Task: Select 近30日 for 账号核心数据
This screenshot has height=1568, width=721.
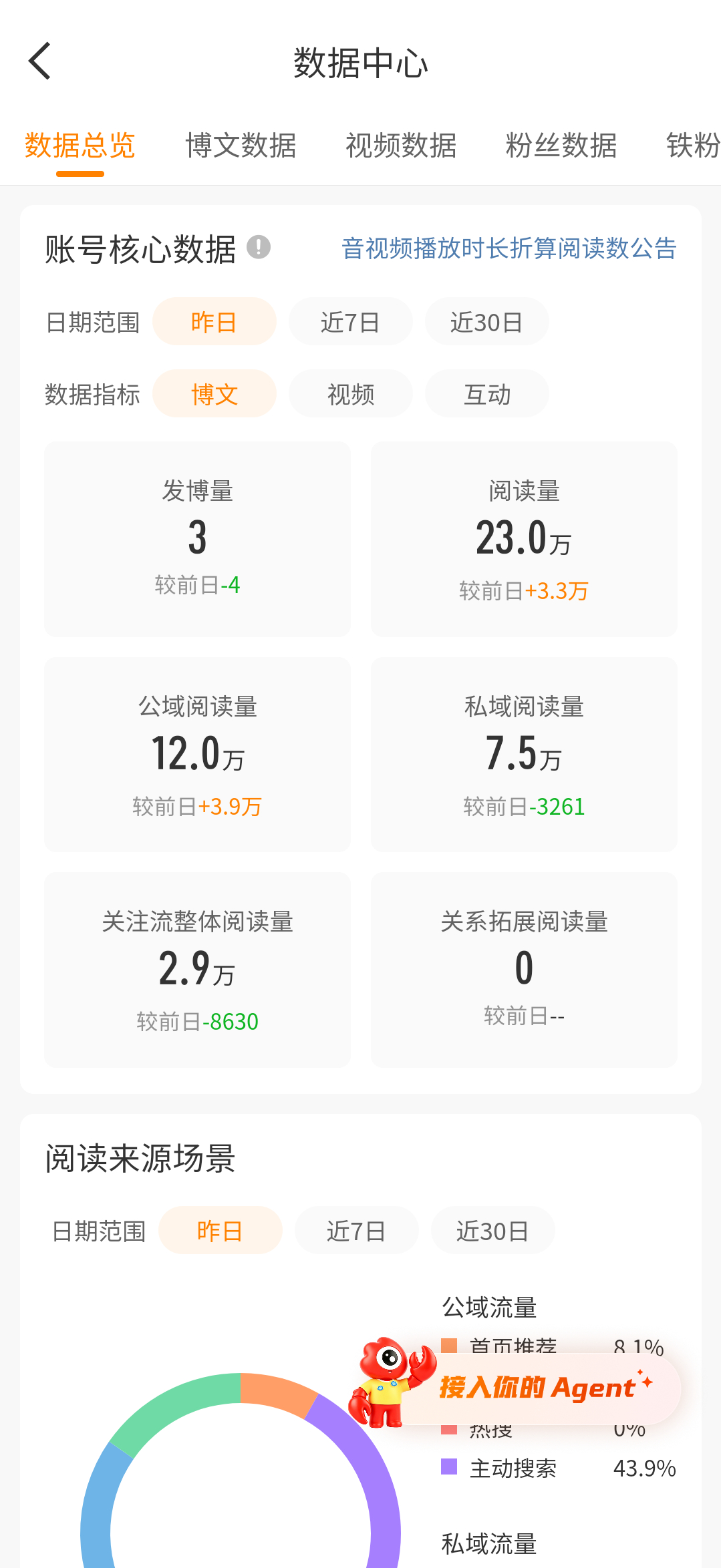Action: click(x=486, y=322)
